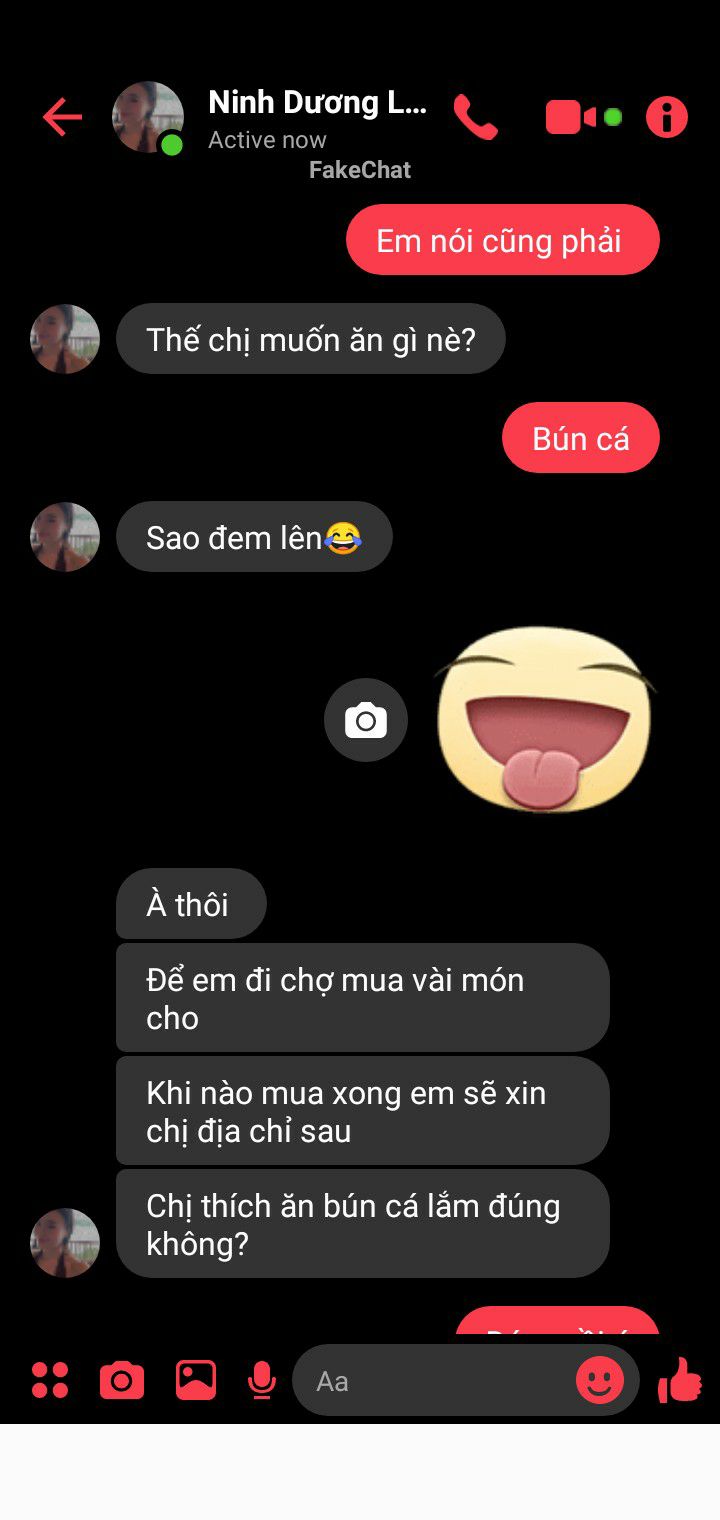Open the emoji picker in the message box
This screenshot has width=720, height=1520.
[x=600, y=1381]
